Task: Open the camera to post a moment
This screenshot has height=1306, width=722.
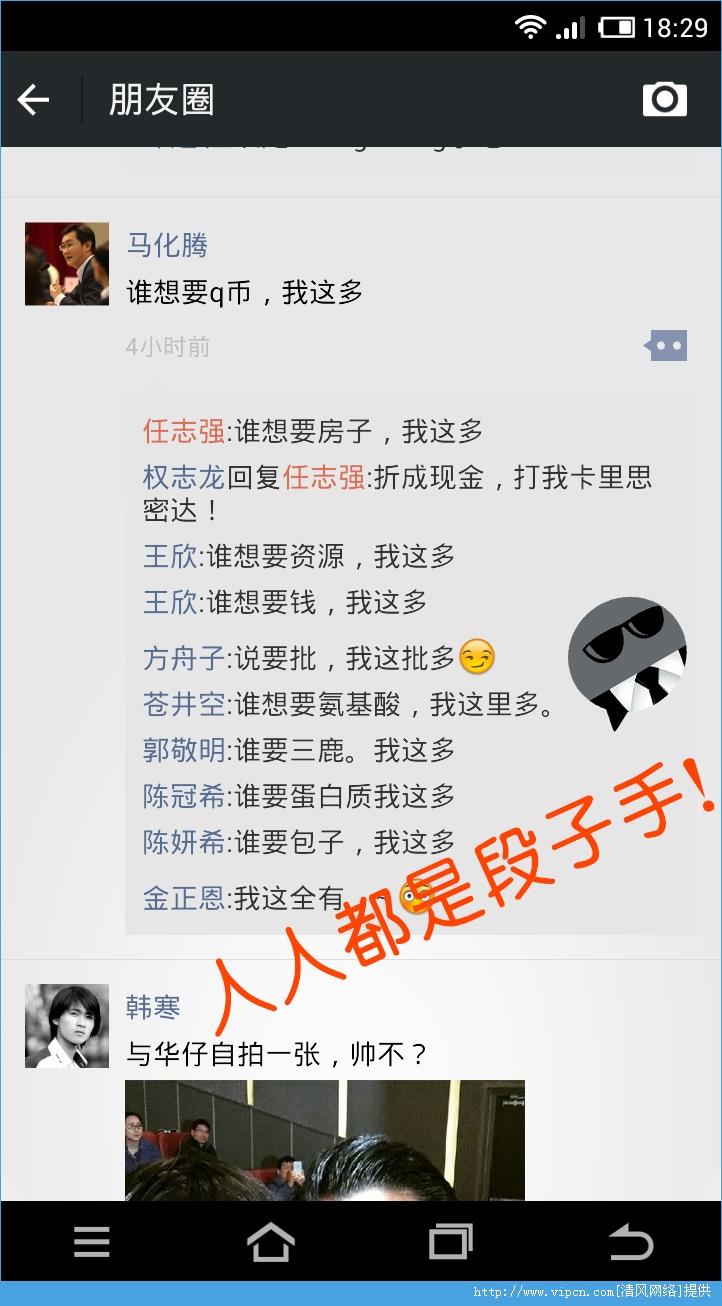Action: tap(664, 99)
